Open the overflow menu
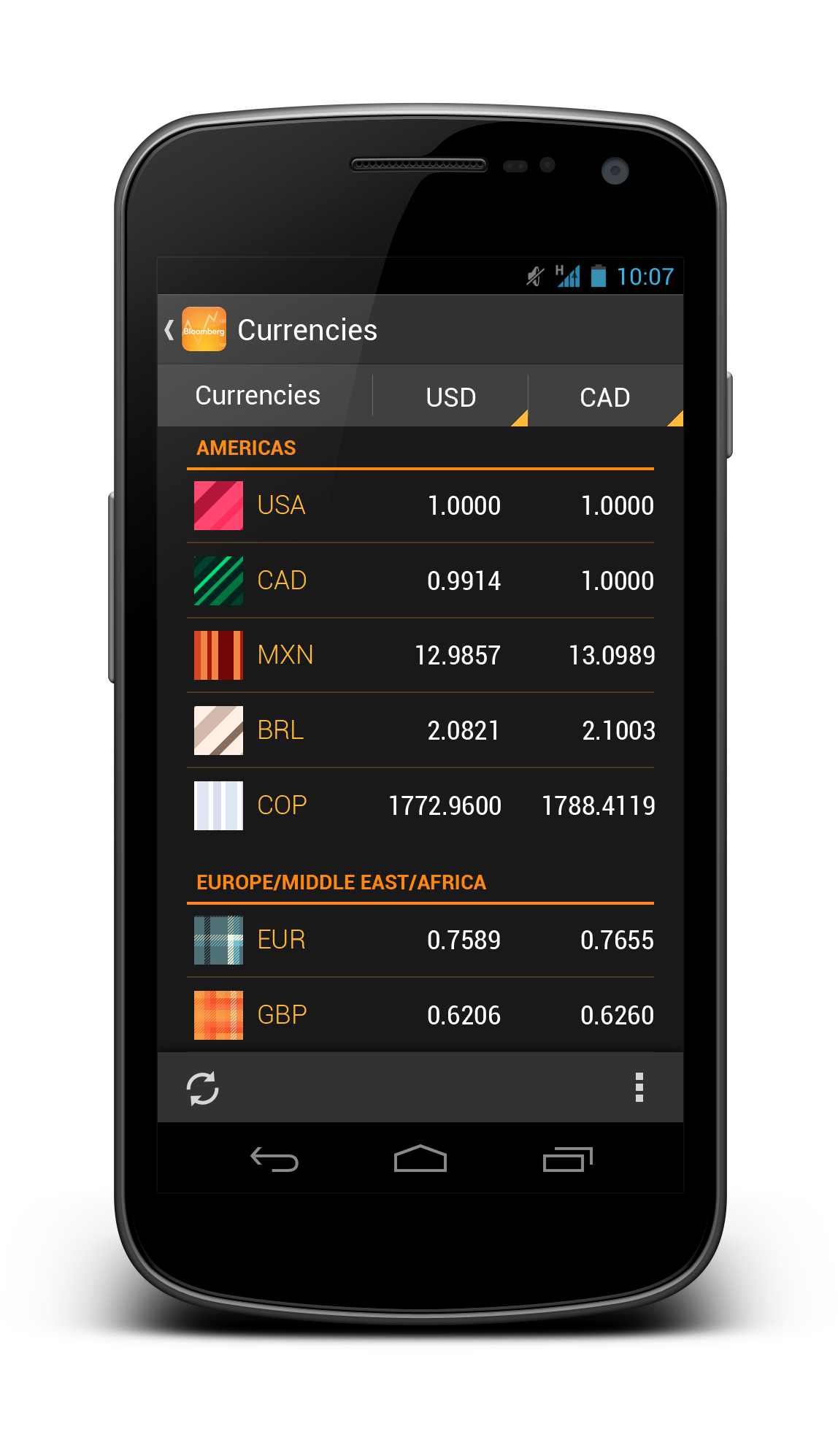 coord(639,1087)
